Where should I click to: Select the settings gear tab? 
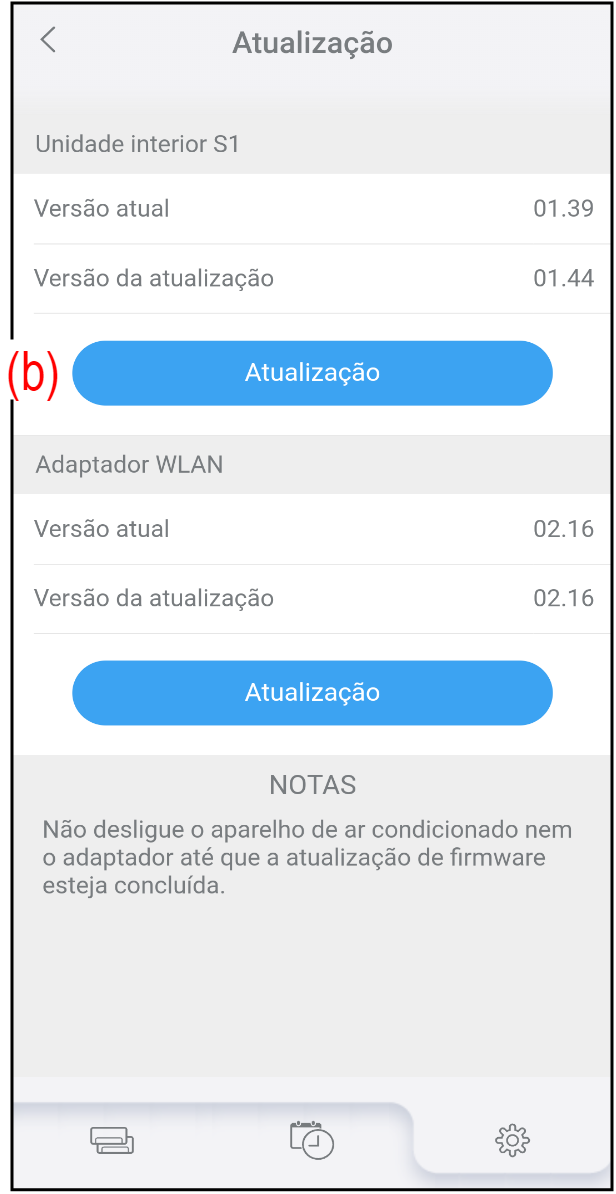click(x=512, y=1139)
